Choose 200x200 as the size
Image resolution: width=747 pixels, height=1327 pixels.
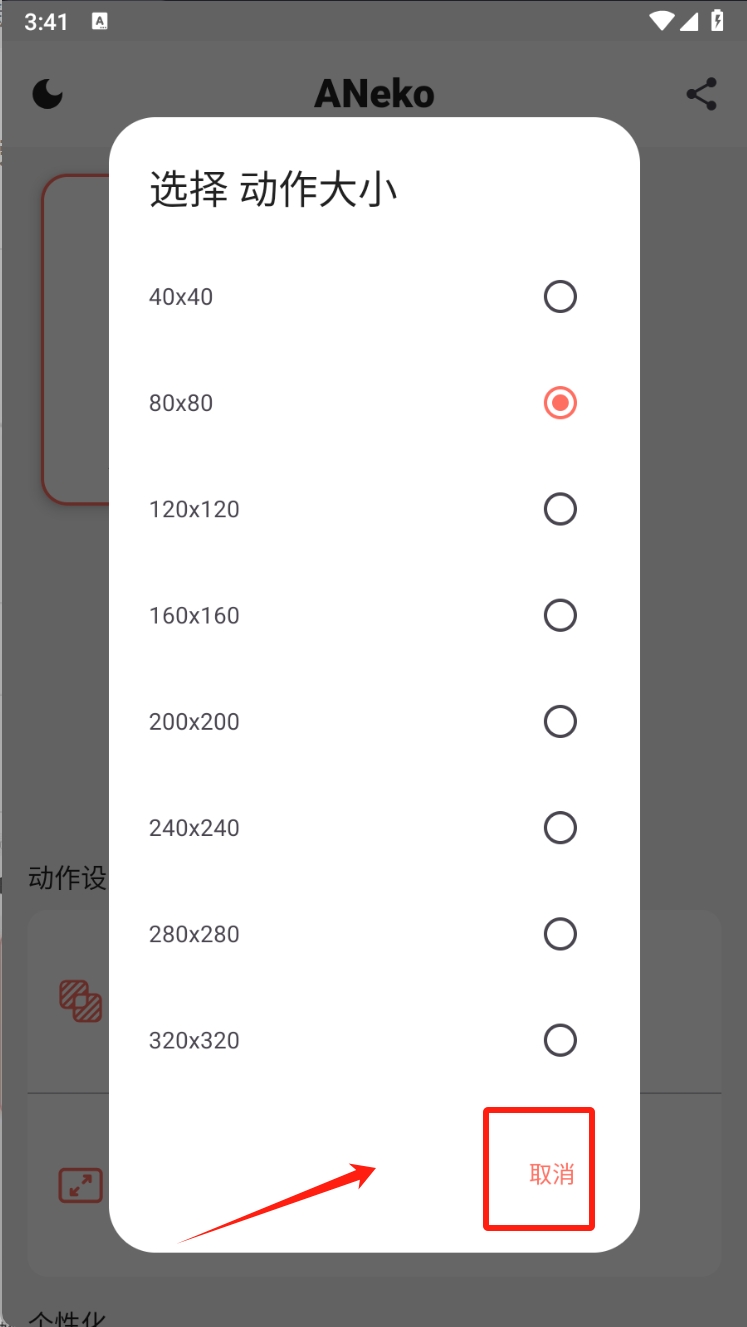tap(374, 721)
